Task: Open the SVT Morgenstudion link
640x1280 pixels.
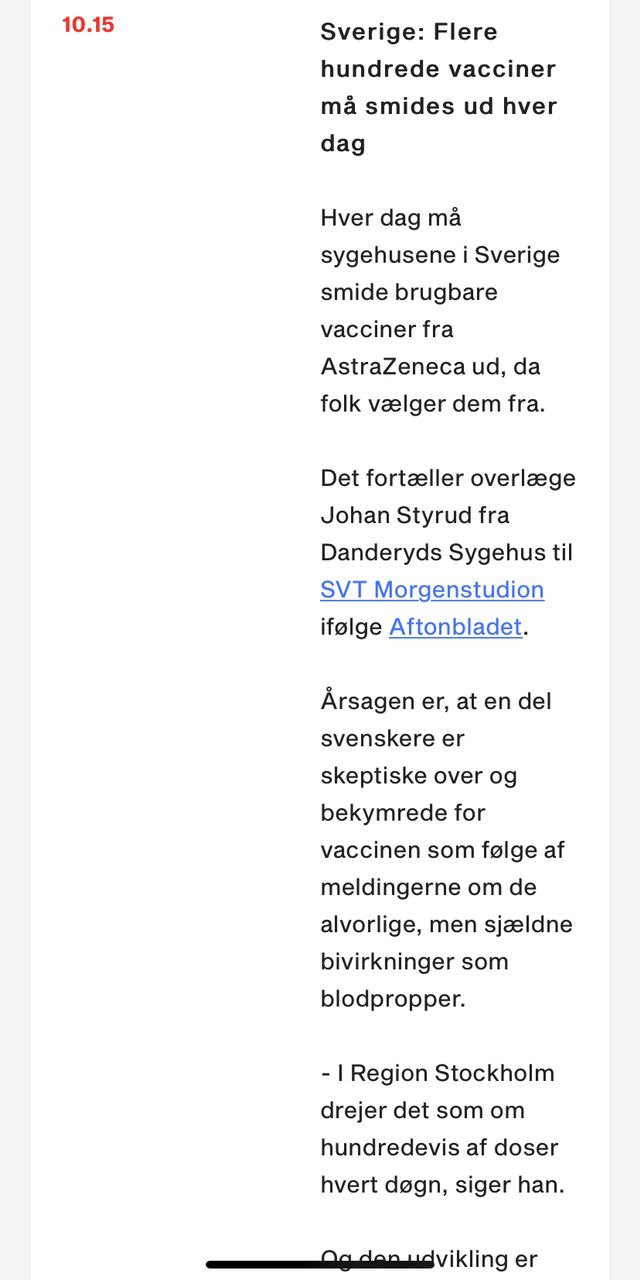Action: click(x=432, y=590)
